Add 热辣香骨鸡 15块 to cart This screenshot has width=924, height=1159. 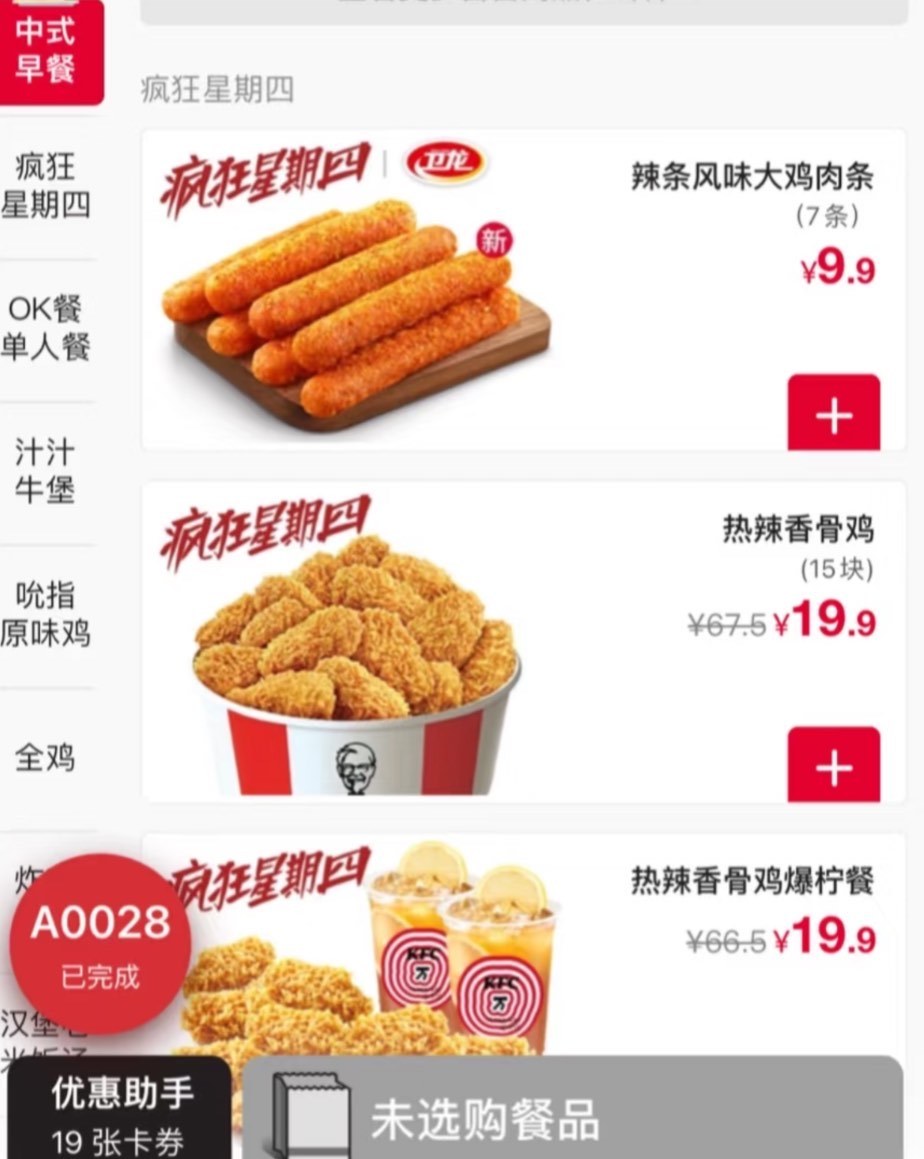point(833,766)
